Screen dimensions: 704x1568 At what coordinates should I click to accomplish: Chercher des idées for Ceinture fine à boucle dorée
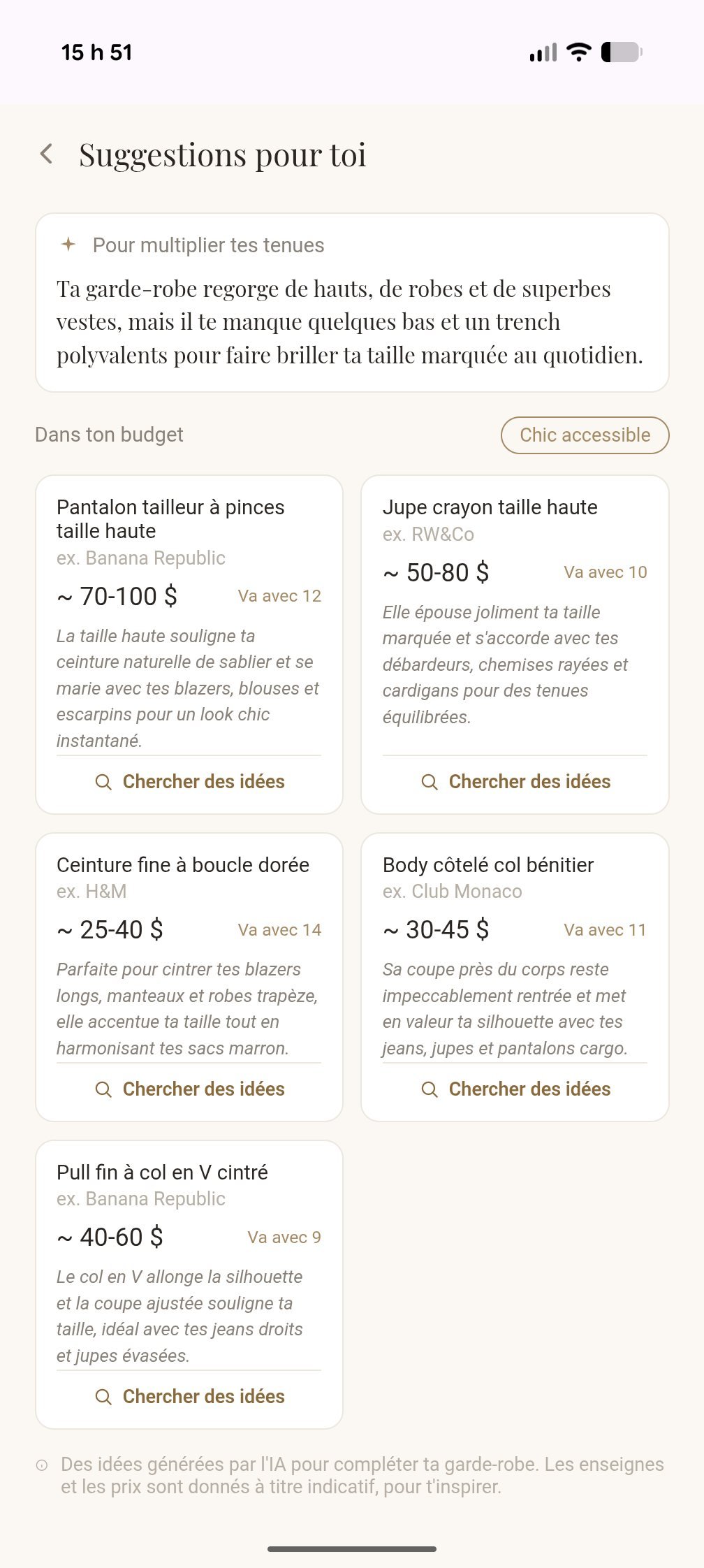pyautogui.click(x=189, y=1089)
